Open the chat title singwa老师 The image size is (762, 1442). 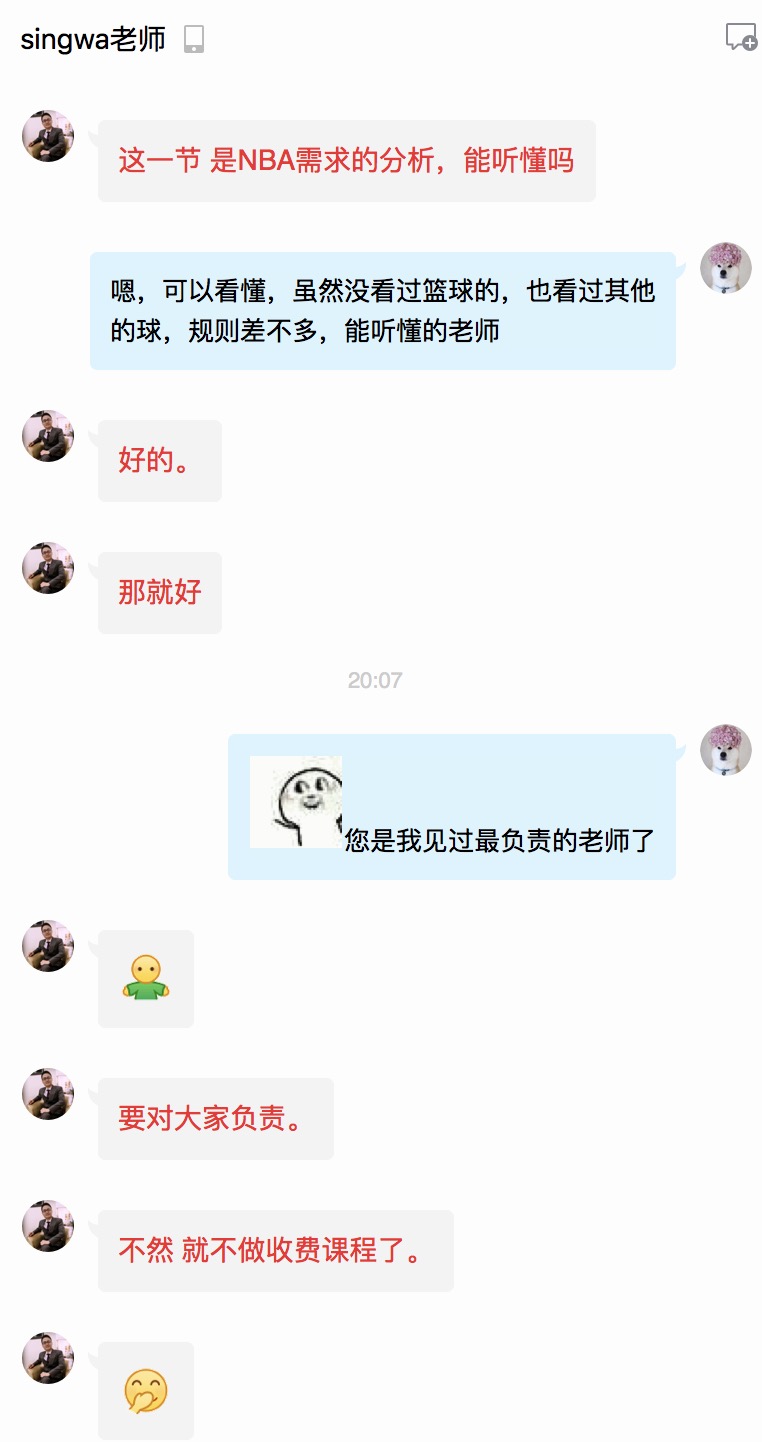coord(91,38)
